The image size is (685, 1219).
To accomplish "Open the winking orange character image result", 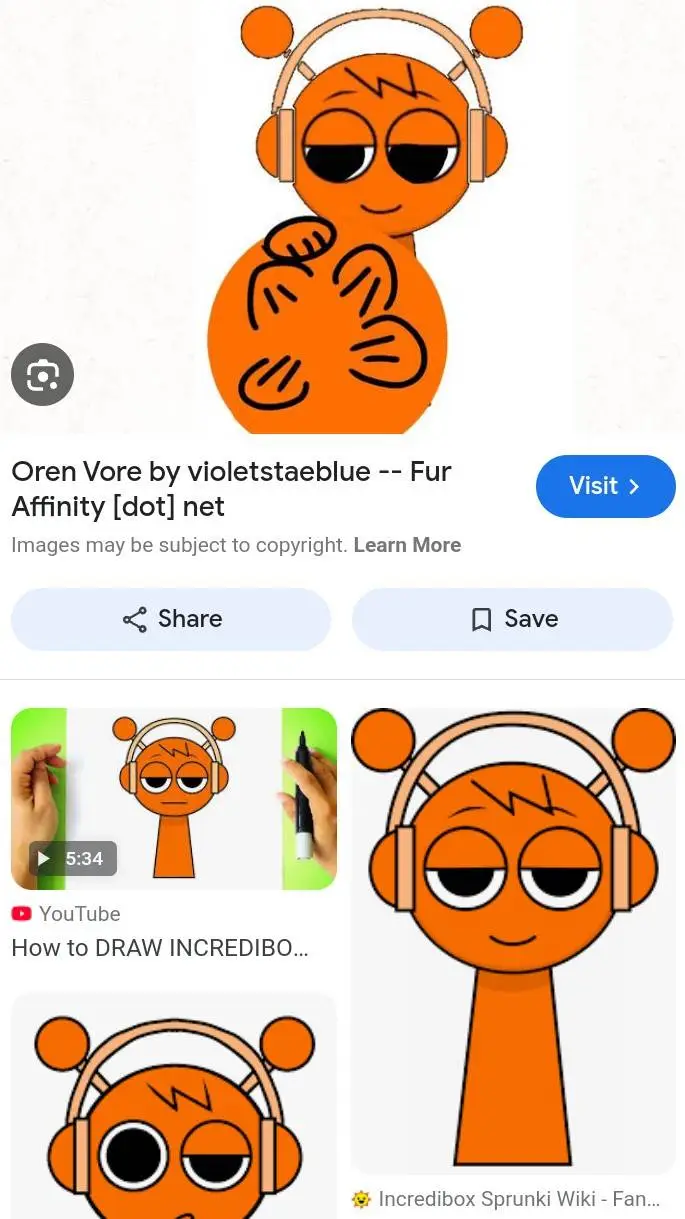I will pos(174,1105).
